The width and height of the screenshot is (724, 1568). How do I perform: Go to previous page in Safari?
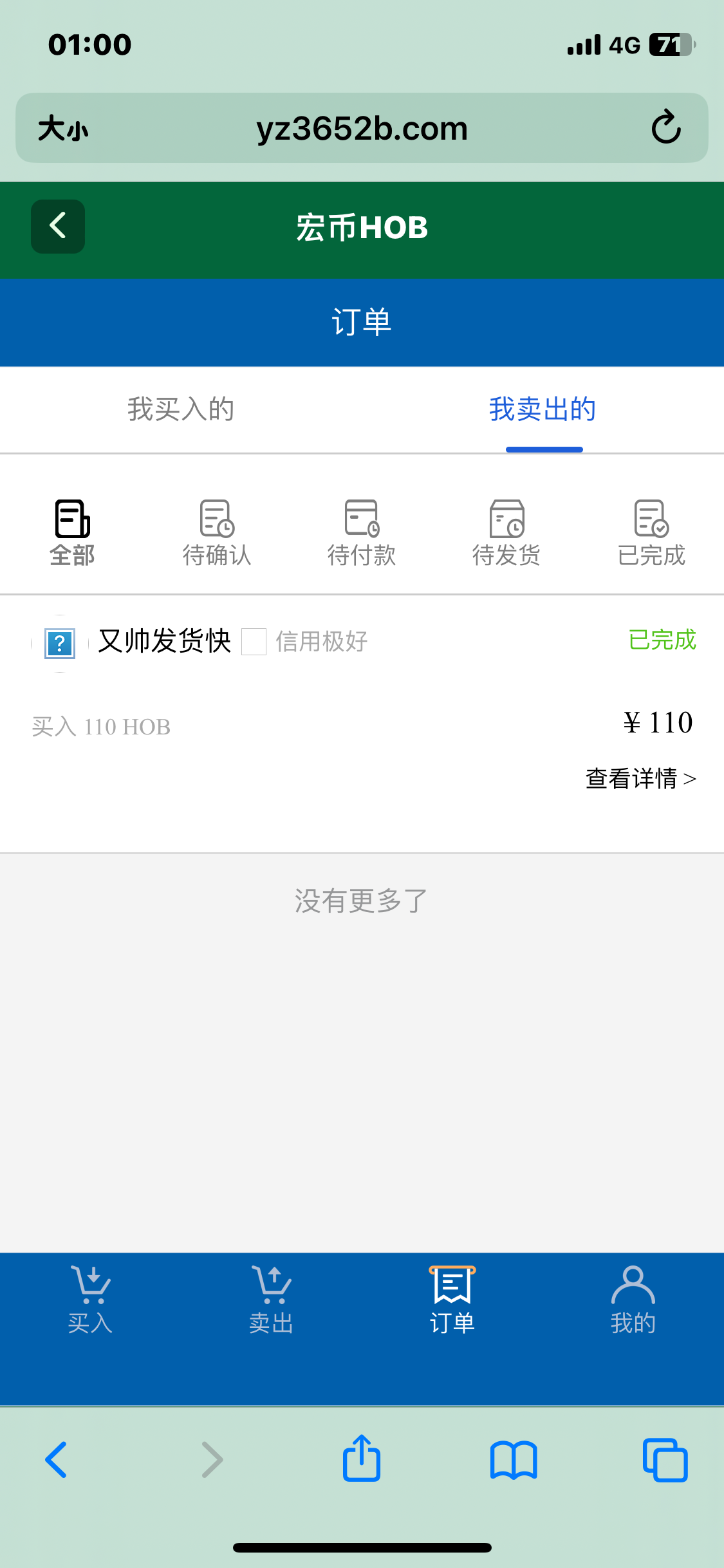(x=57, y=1459)
